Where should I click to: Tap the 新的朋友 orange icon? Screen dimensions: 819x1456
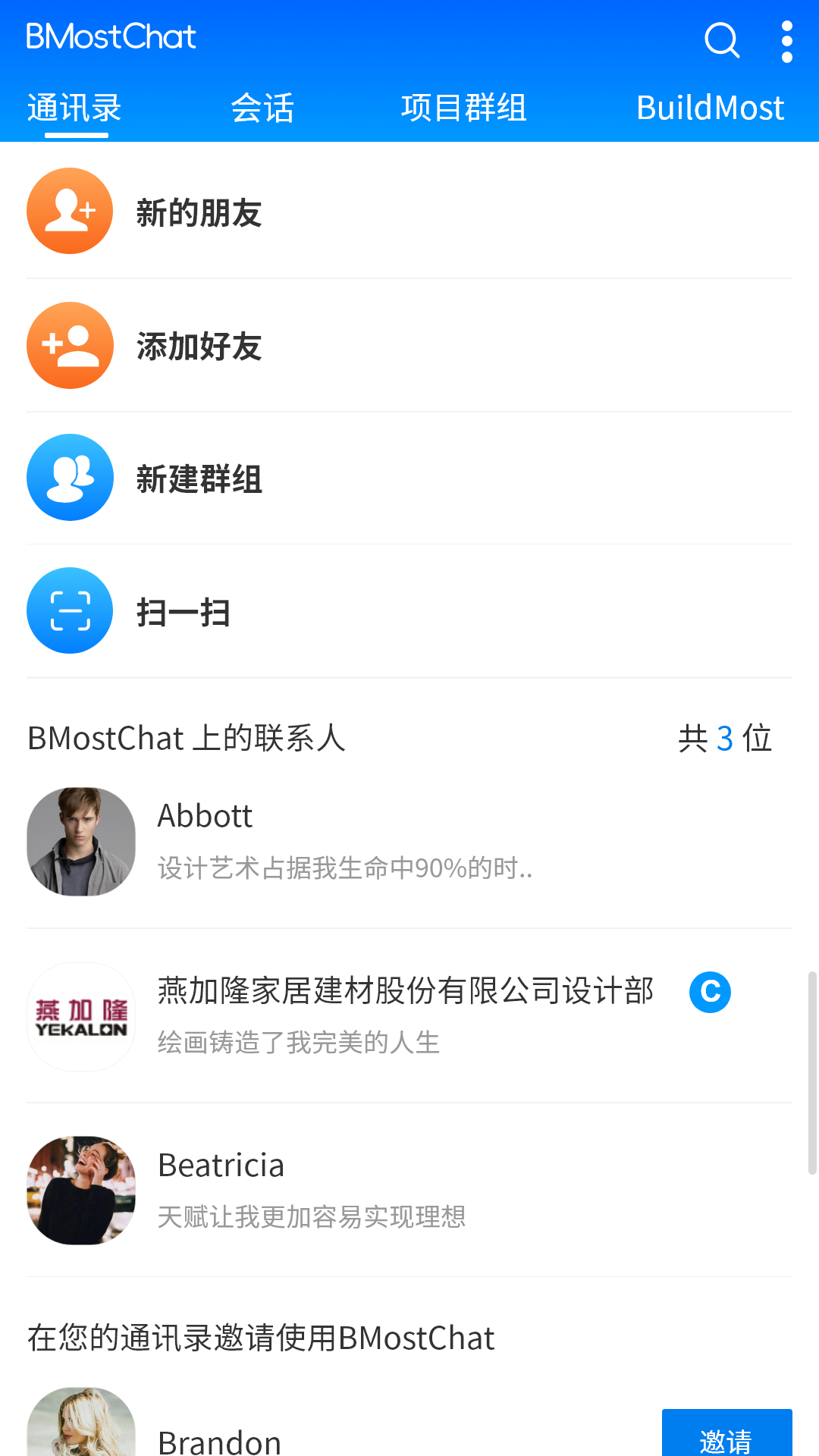click(70, 211)
